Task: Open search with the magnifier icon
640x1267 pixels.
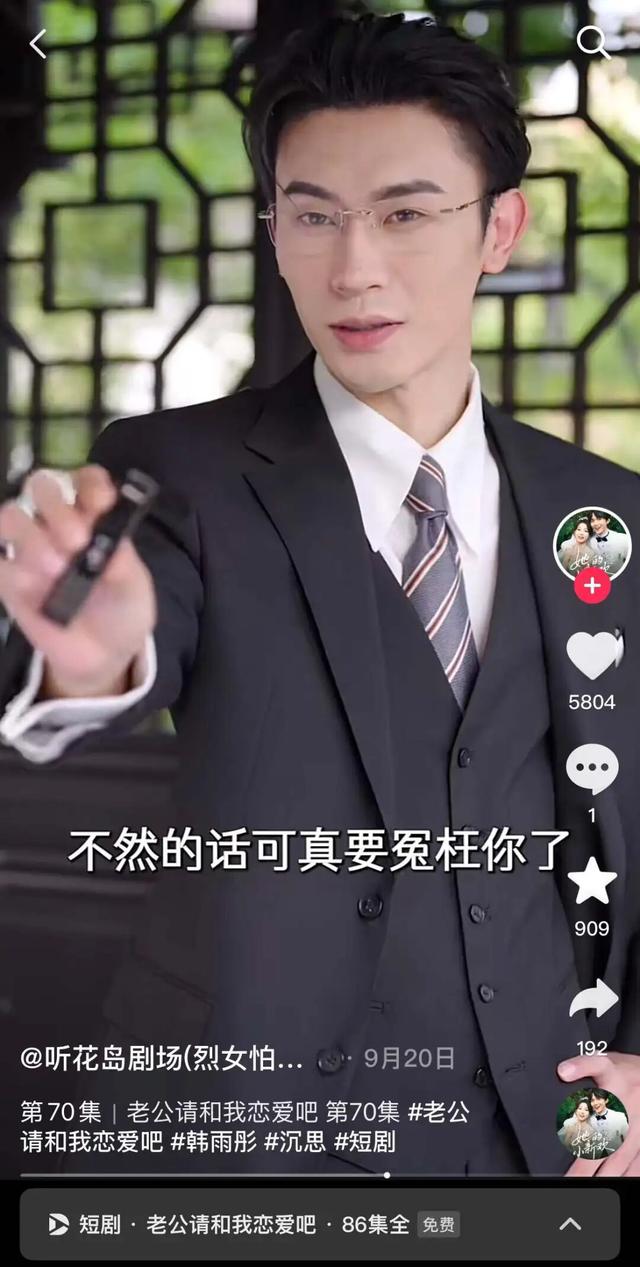Action: tap(593, 42)
